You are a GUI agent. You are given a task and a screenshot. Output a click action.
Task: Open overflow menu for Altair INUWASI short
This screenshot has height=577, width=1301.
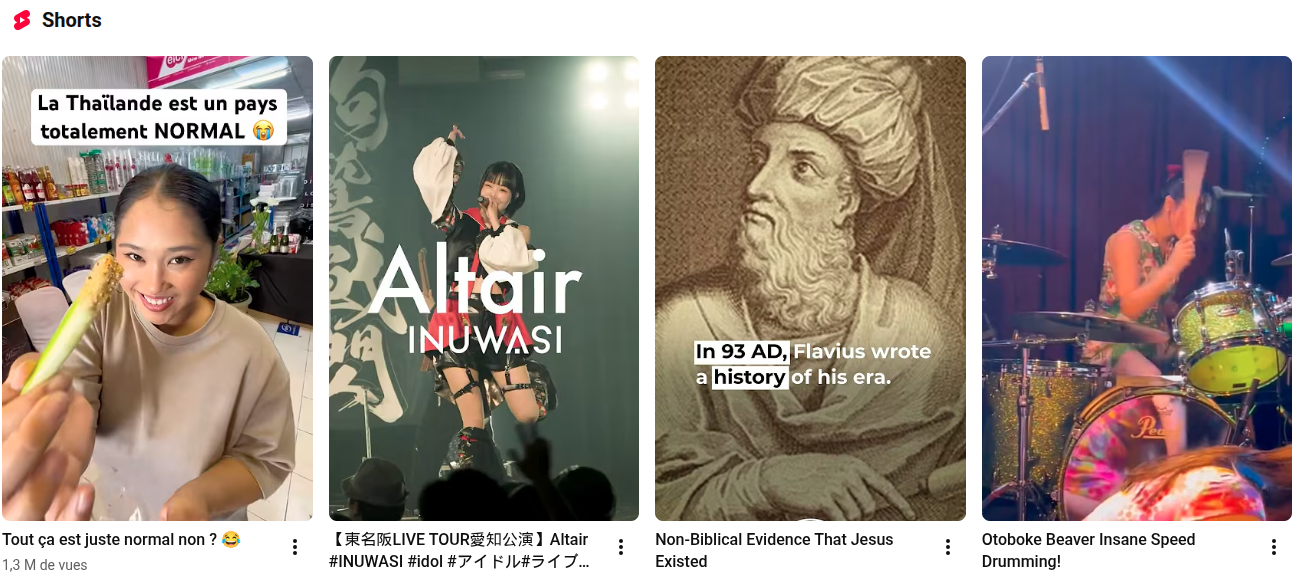[x=621, y=547]
